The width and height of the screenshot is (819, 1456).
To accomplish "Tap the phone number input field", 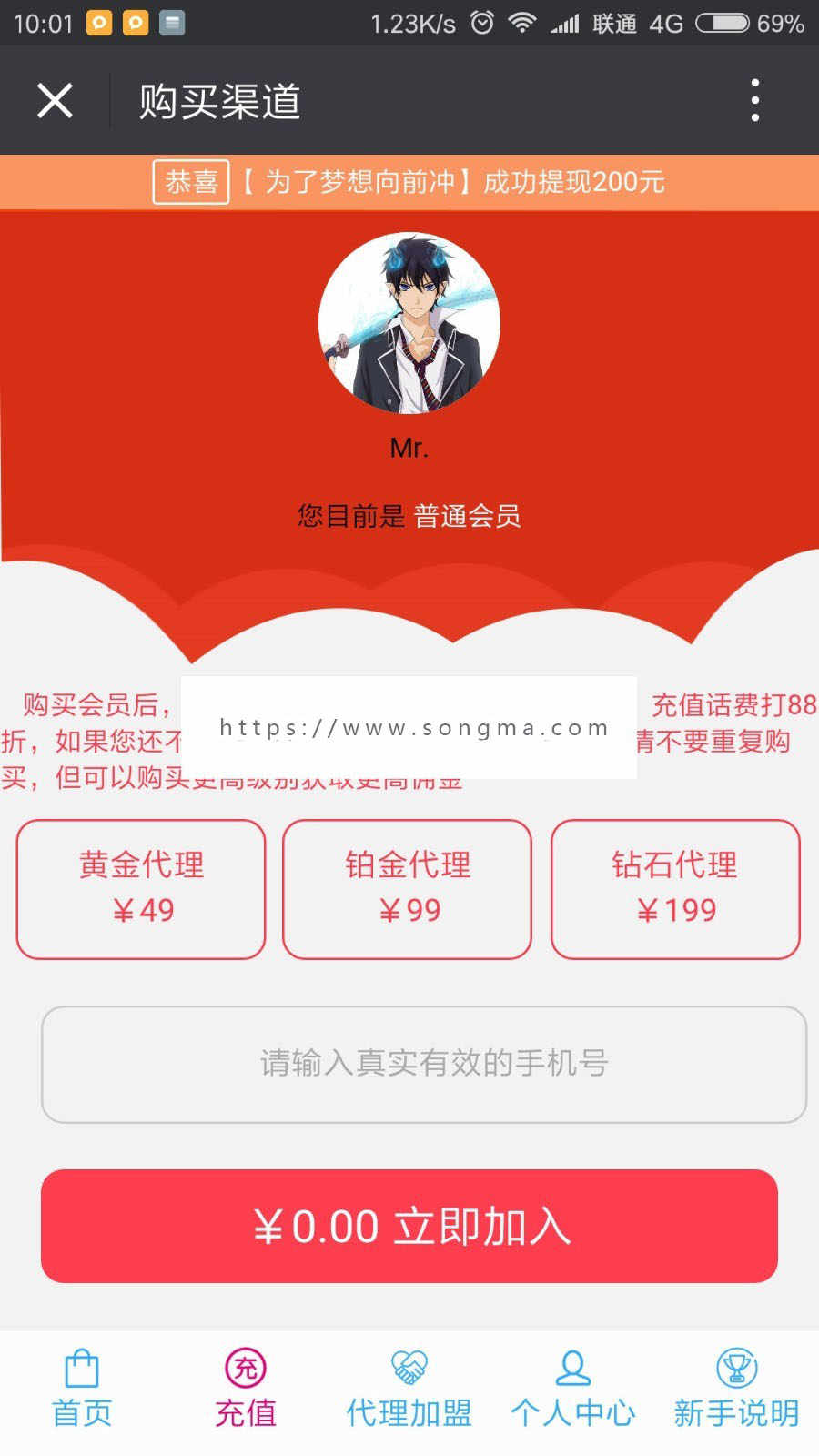I will tap(409, 1065).
